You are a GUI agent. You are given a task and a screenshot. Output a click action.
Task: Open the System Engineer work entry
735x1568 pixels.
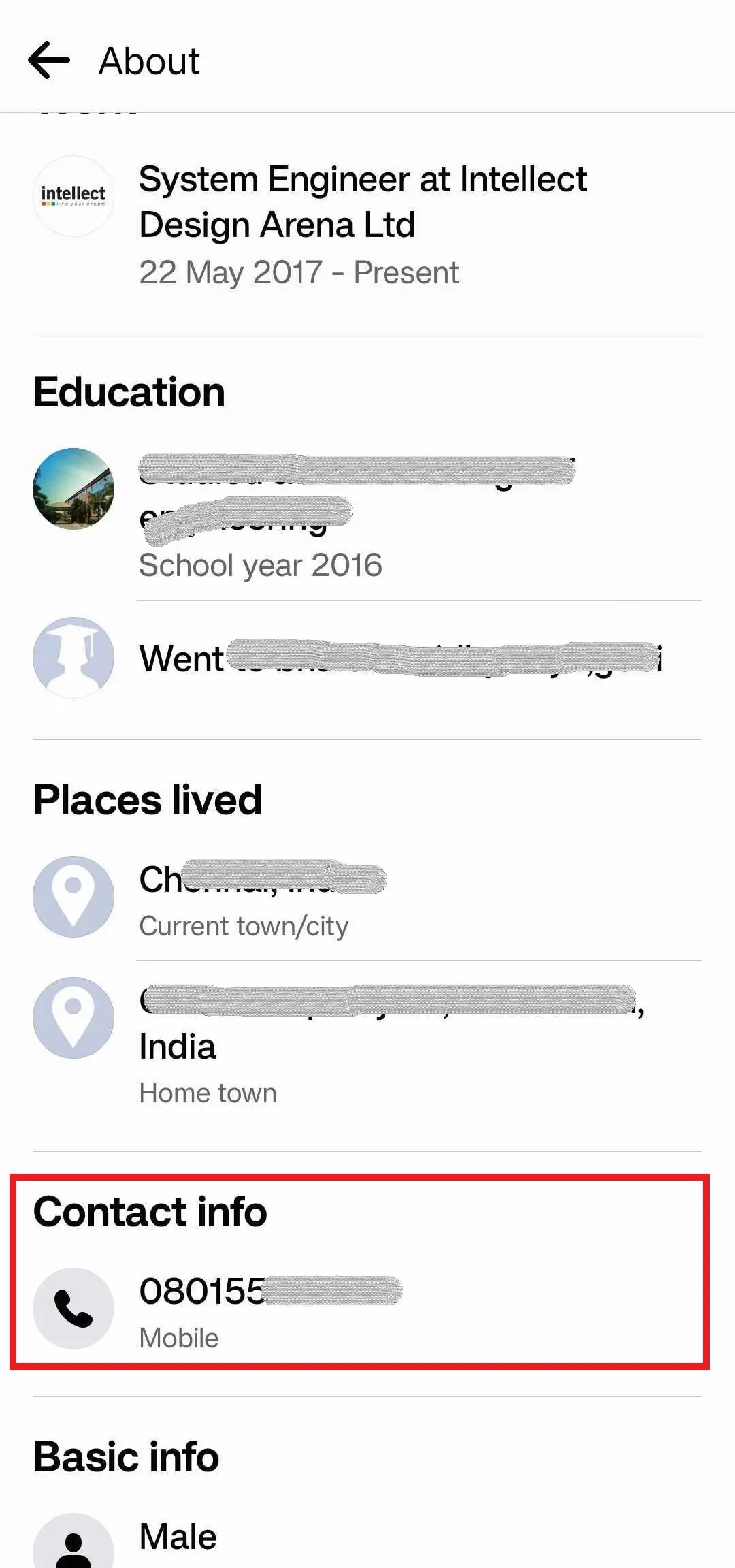[x=364, y=201]
